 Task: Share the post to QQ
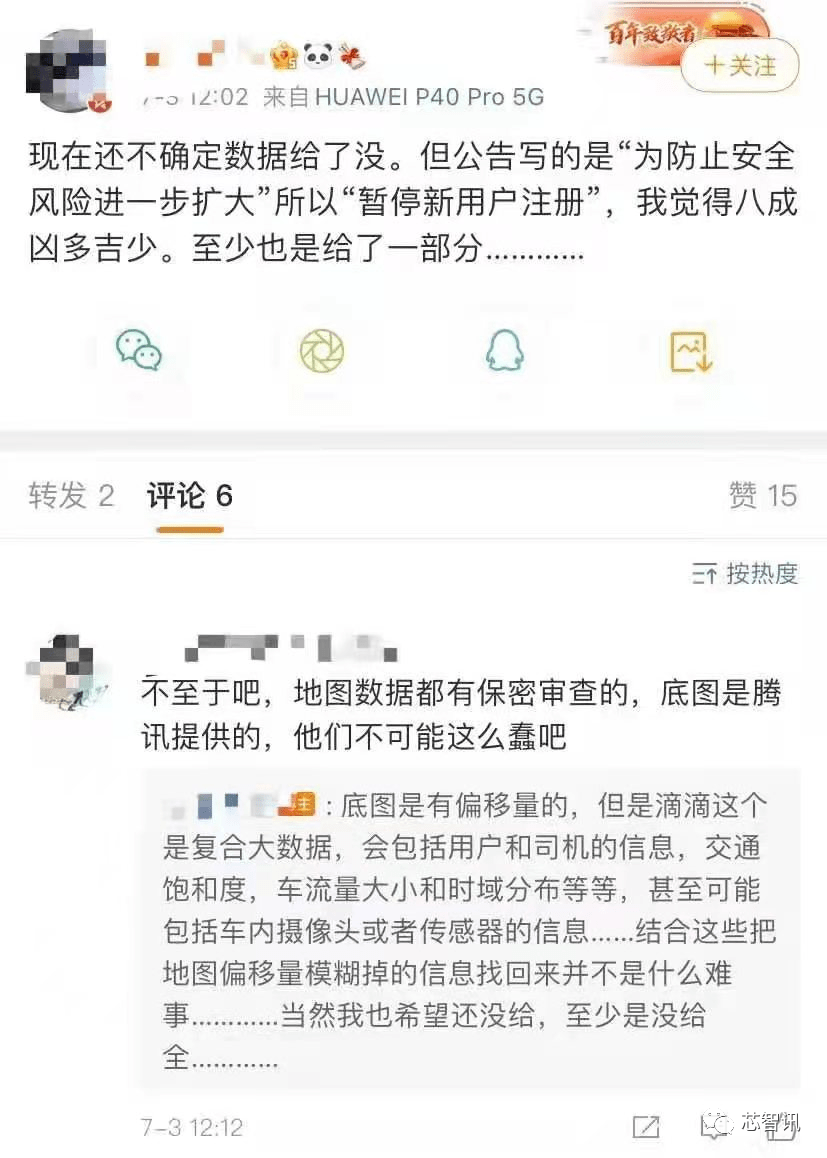[504, 351]
